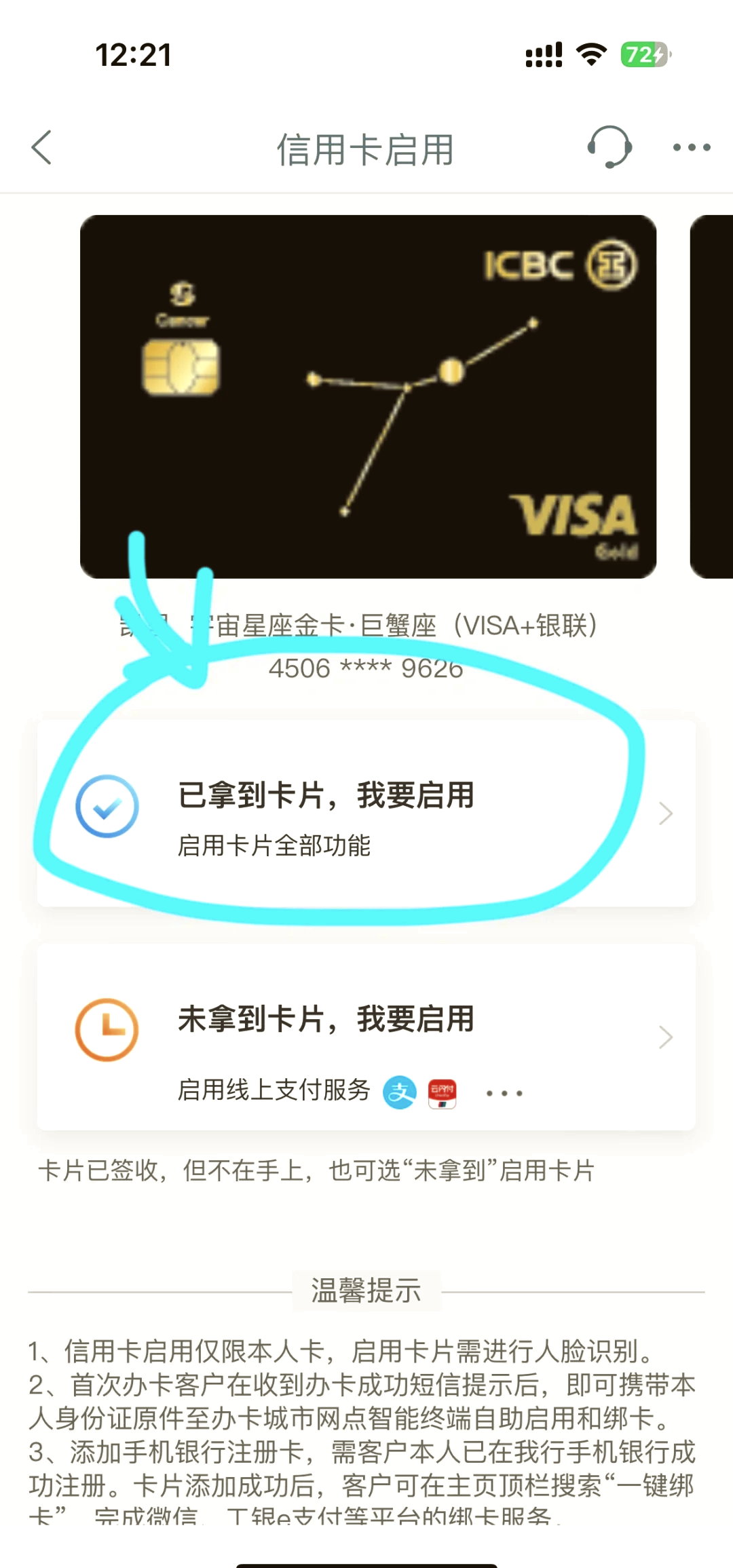Tap the ICBC Visa Gold card image
Viewport: 733px width, 1568px height.
point(368,397)
